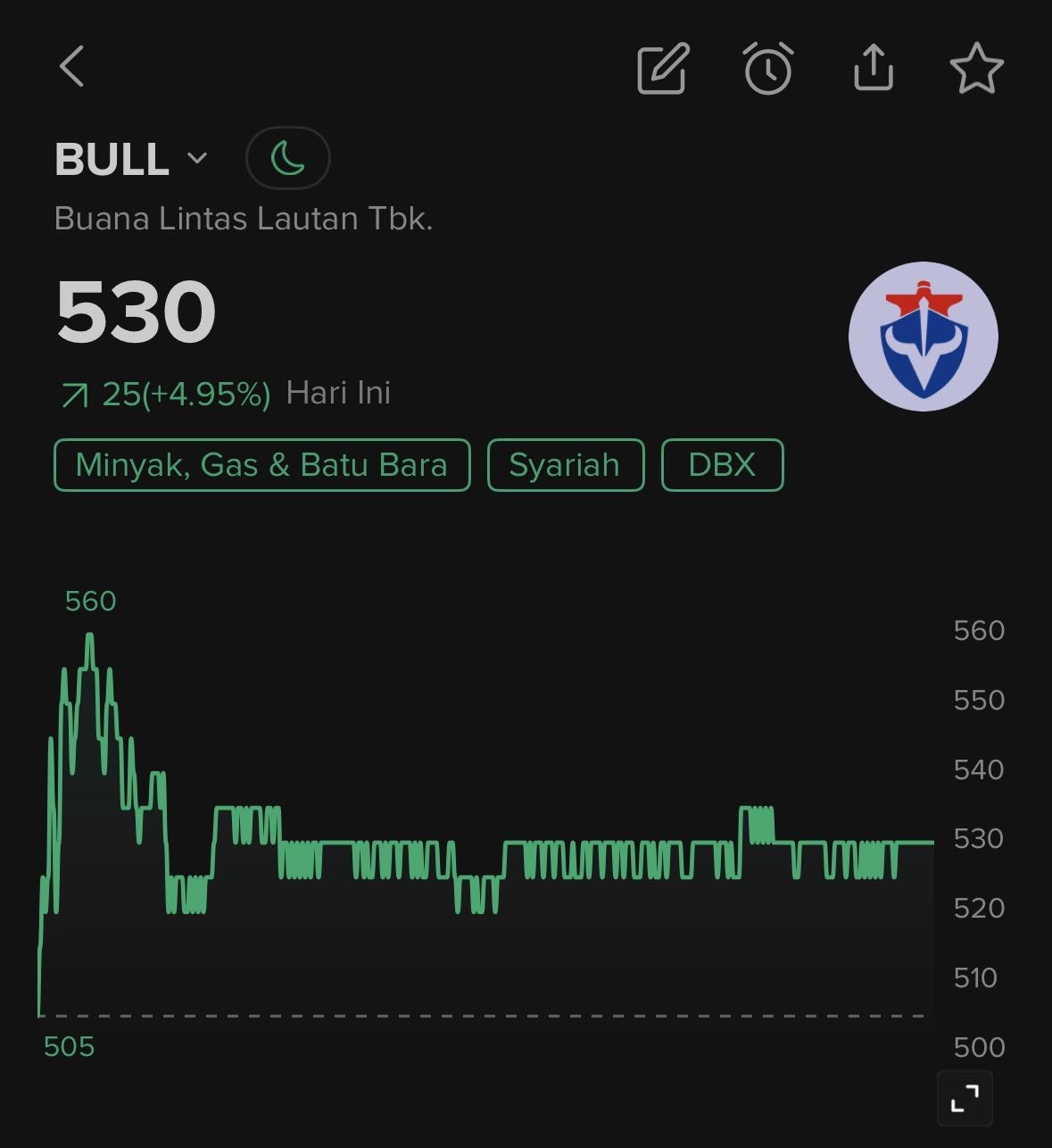Select the Syariah tag
1052x1148 pixels.
[565, 465]
